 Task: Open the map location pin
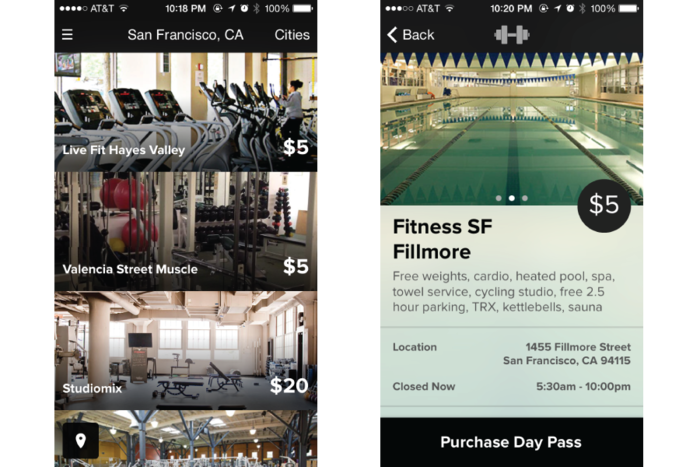point(81,440)
